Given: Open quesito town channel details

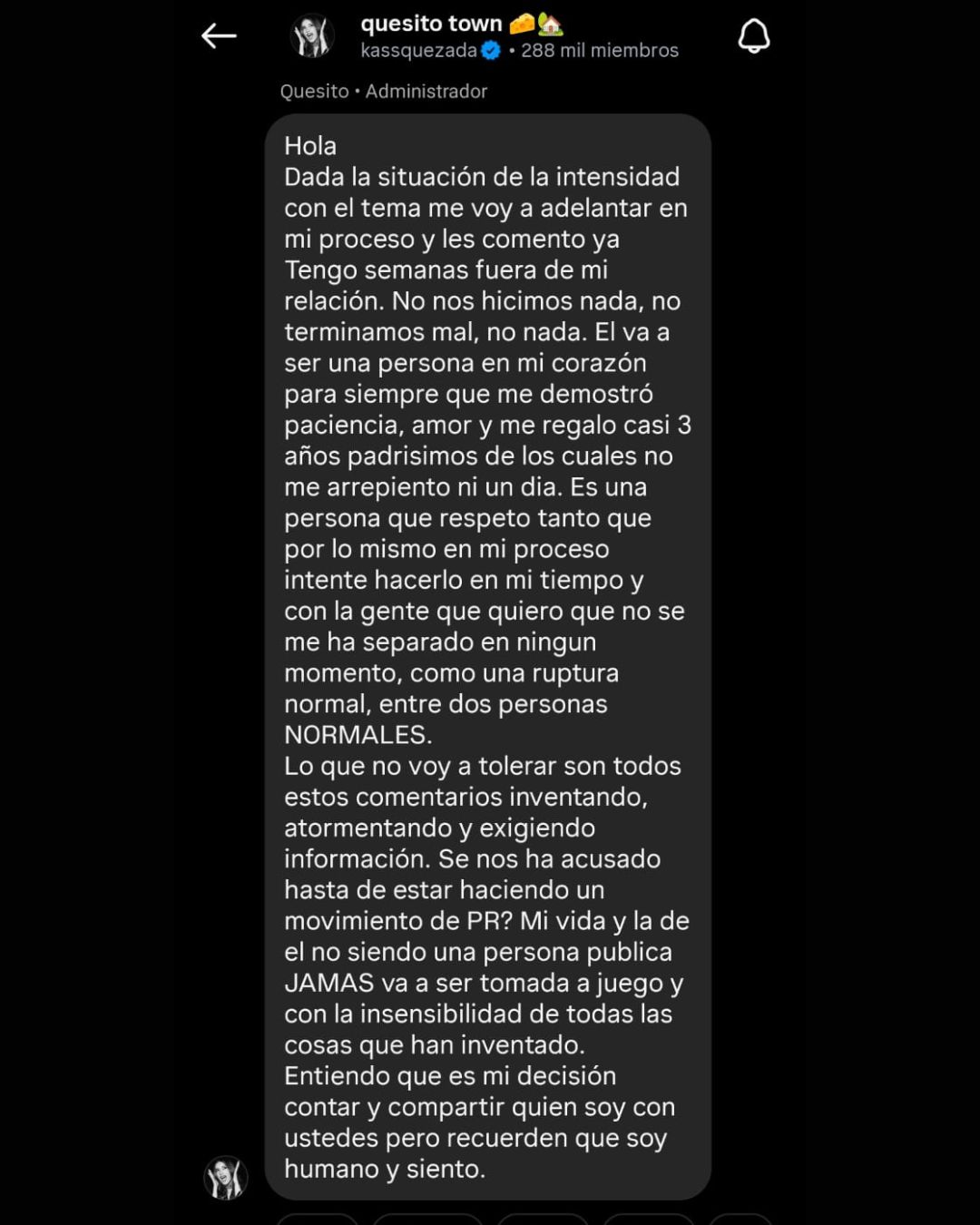Looking at the screenshot, I should (431, 24).
